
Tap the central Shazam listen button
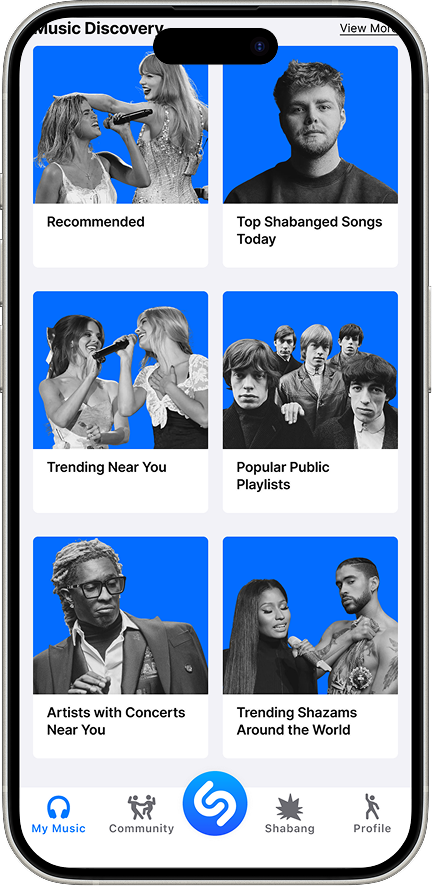215,803
